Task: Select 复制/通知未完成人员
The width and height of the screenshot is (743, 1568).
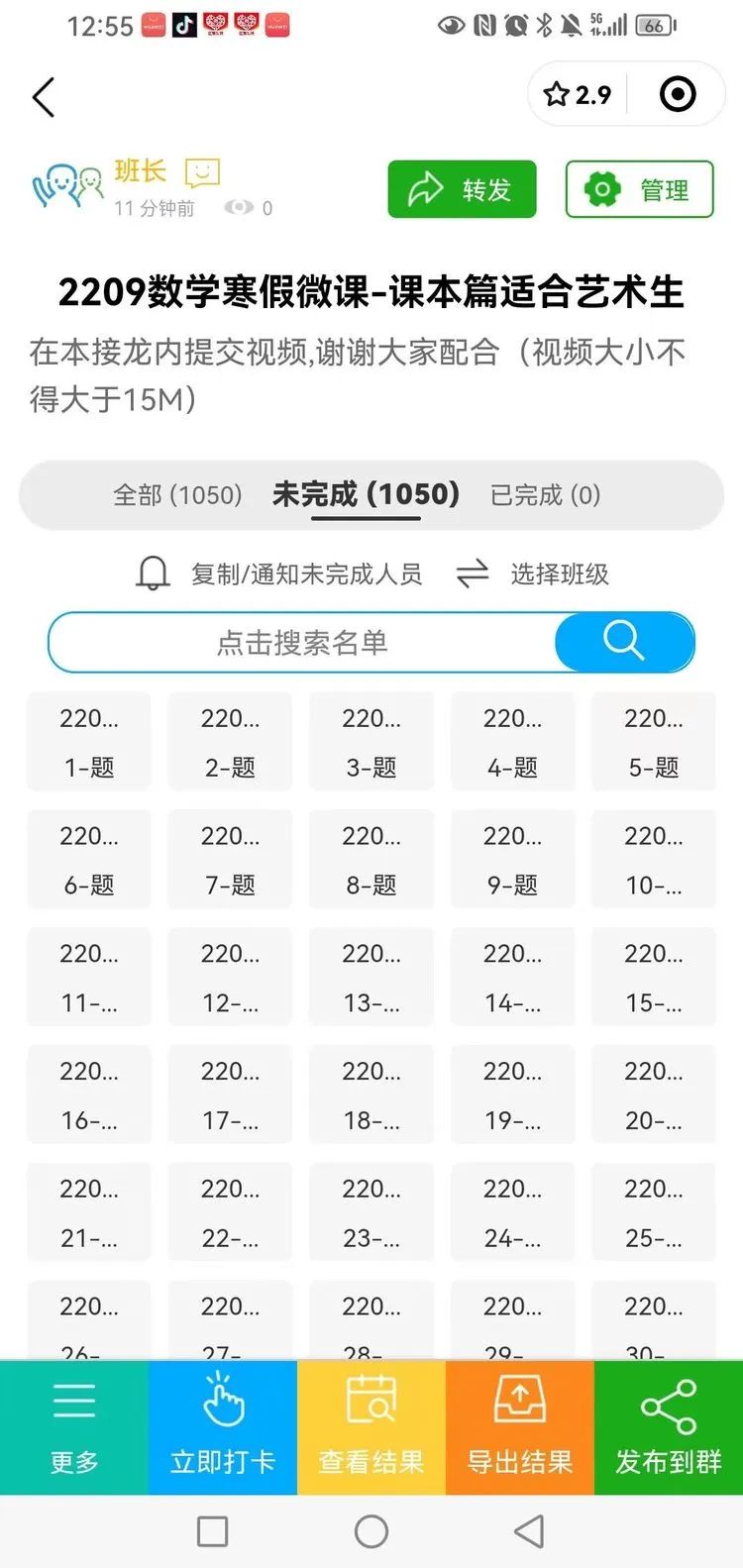Action: pos(278,574)
